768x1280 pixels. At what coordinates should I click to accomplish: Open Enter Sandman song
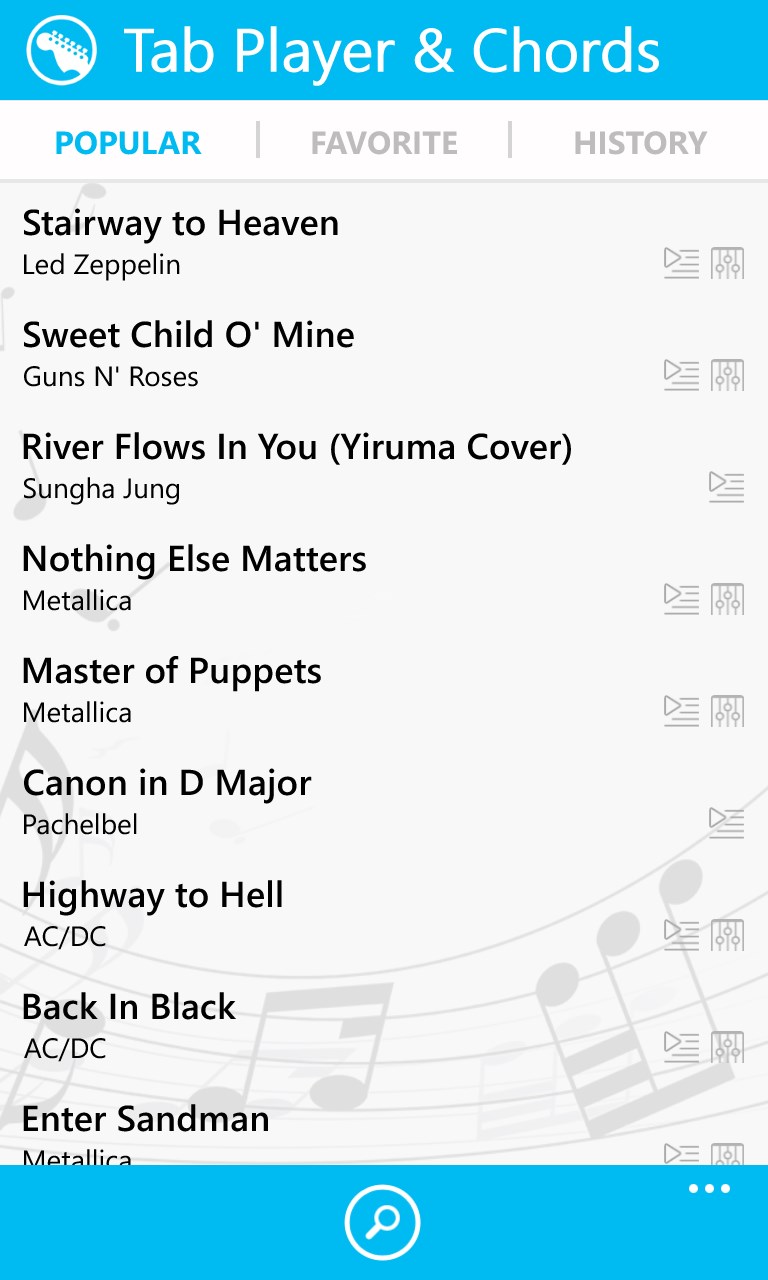click(145, 1130)
